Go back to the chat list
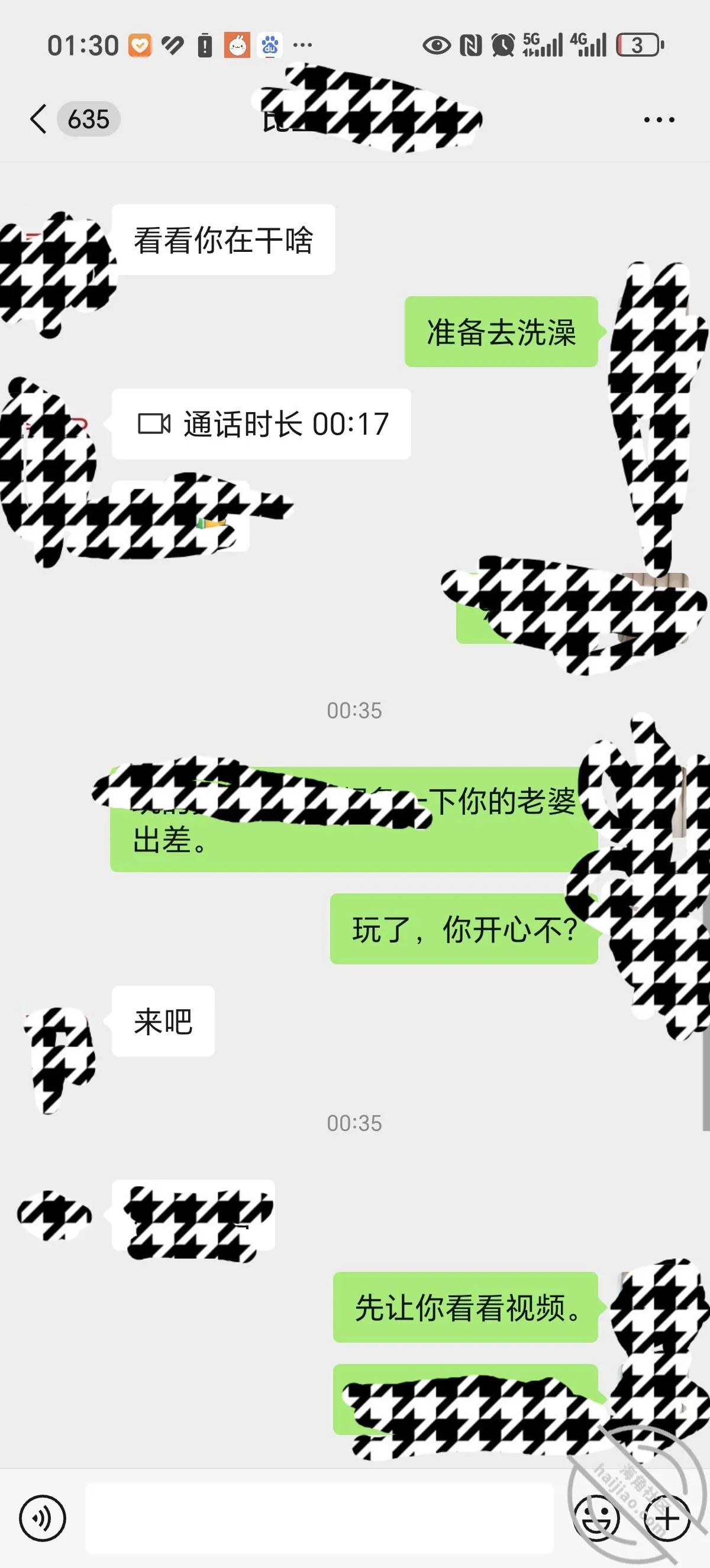This screenshot has height=1568, width=710. click(38, 119)
